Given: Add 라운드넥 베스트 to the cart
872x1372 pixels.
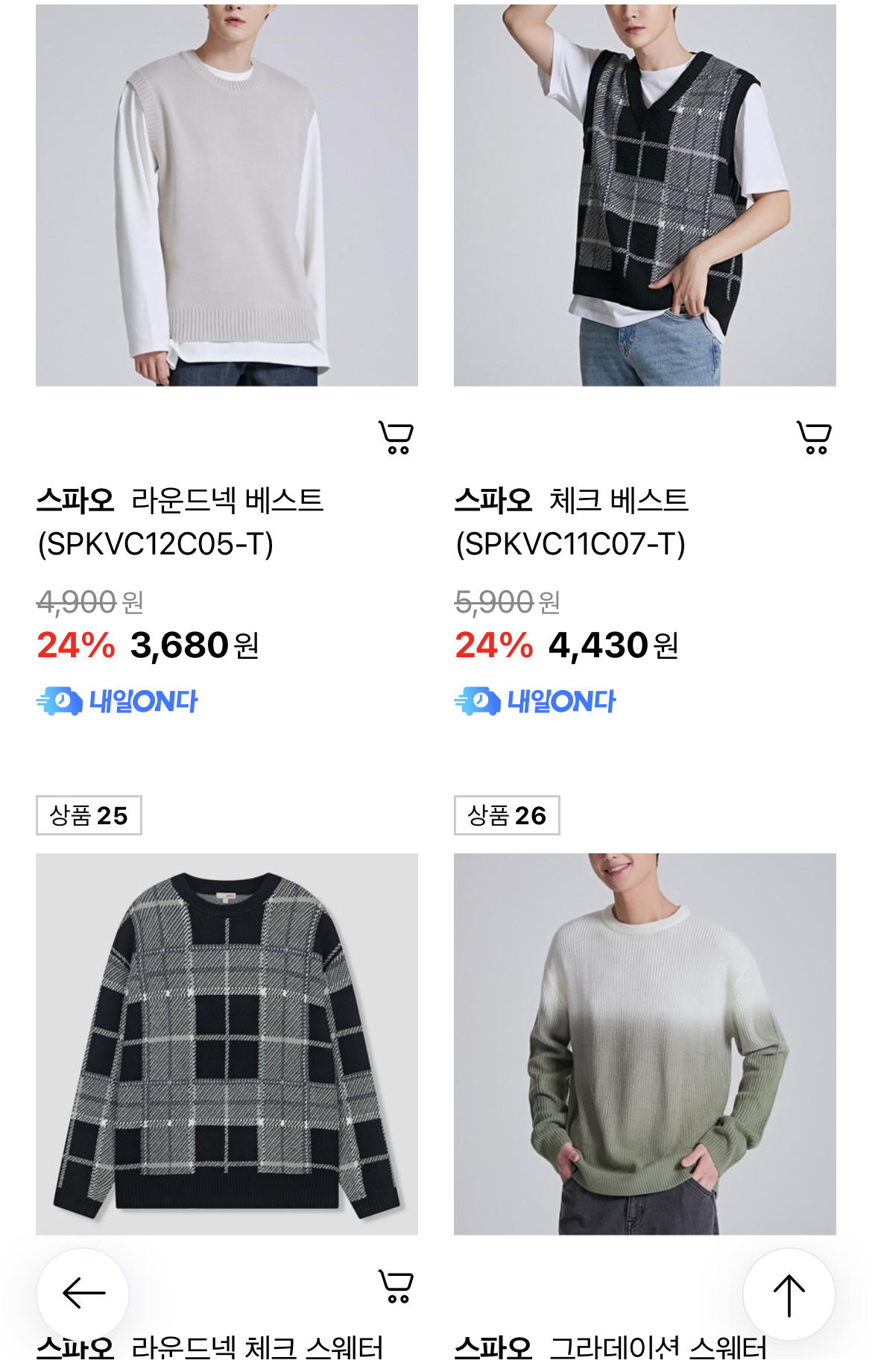Looking at the screenshot, I should pyautogui.click(x=396, y=437).
